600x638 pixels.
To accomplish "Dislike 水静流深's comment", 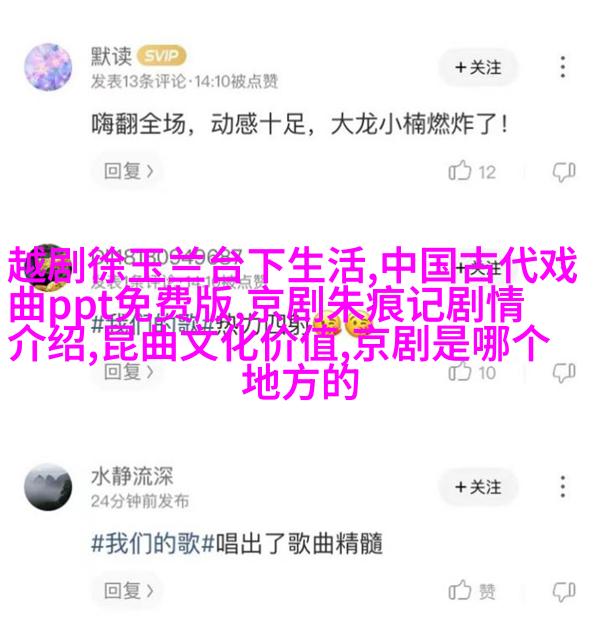I will tap(563, 591).
